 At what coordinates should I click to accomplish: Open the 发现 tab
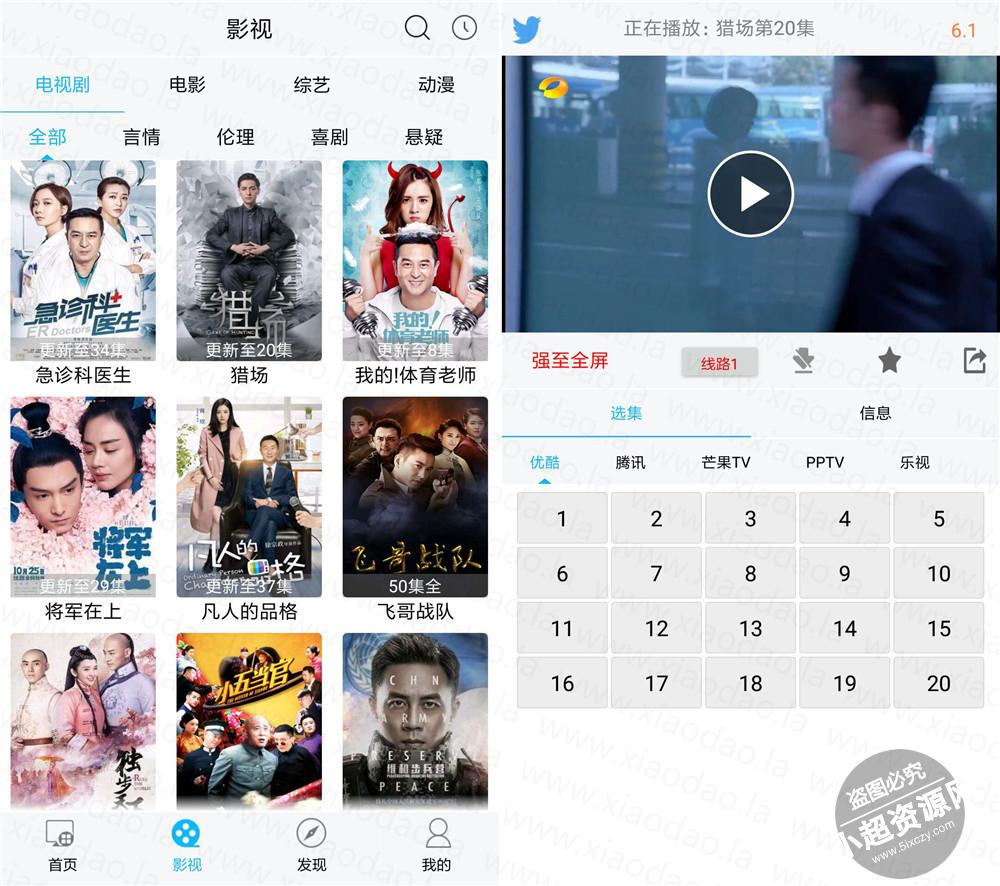pos(312,846)
